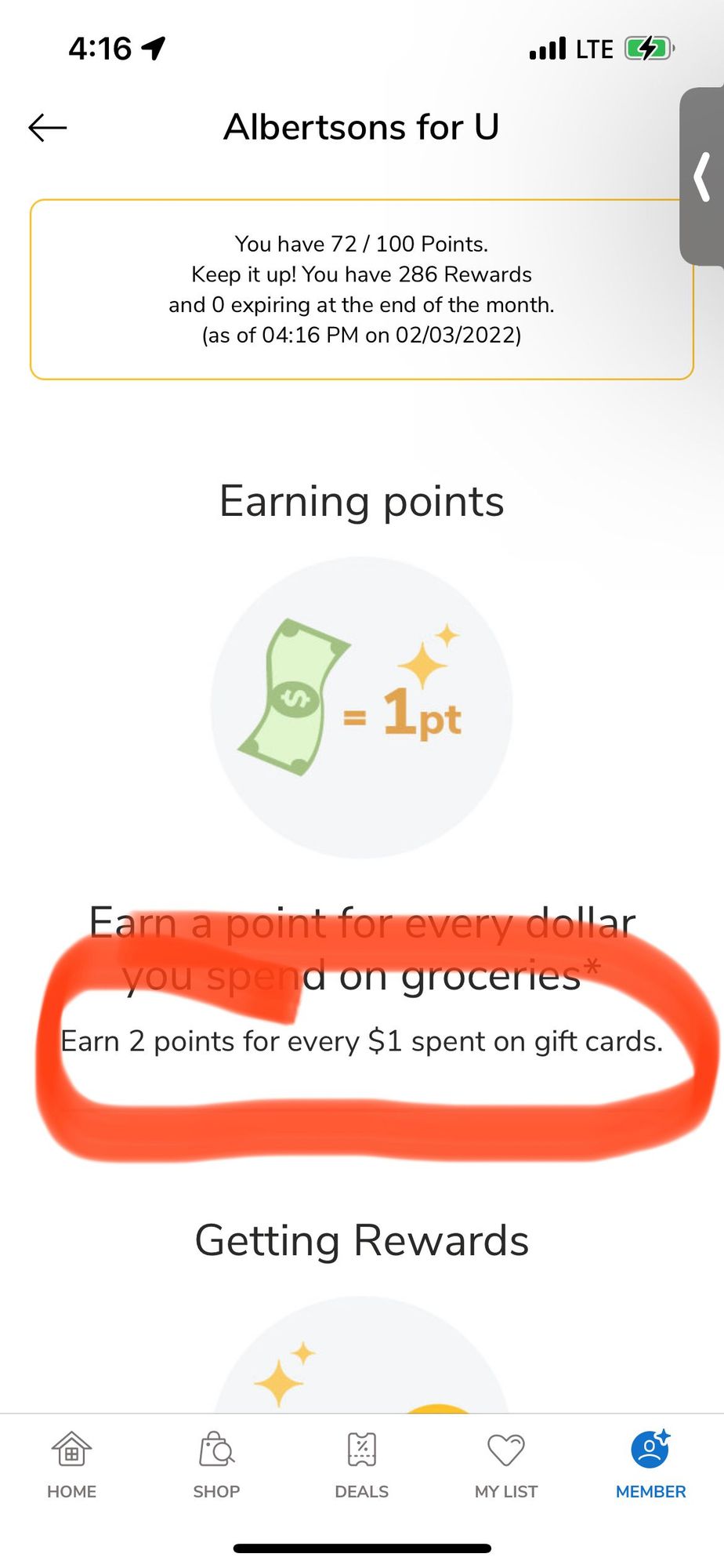Select the Member tab
Viewport: 724px width, 1568px height.
point(650,1465)
